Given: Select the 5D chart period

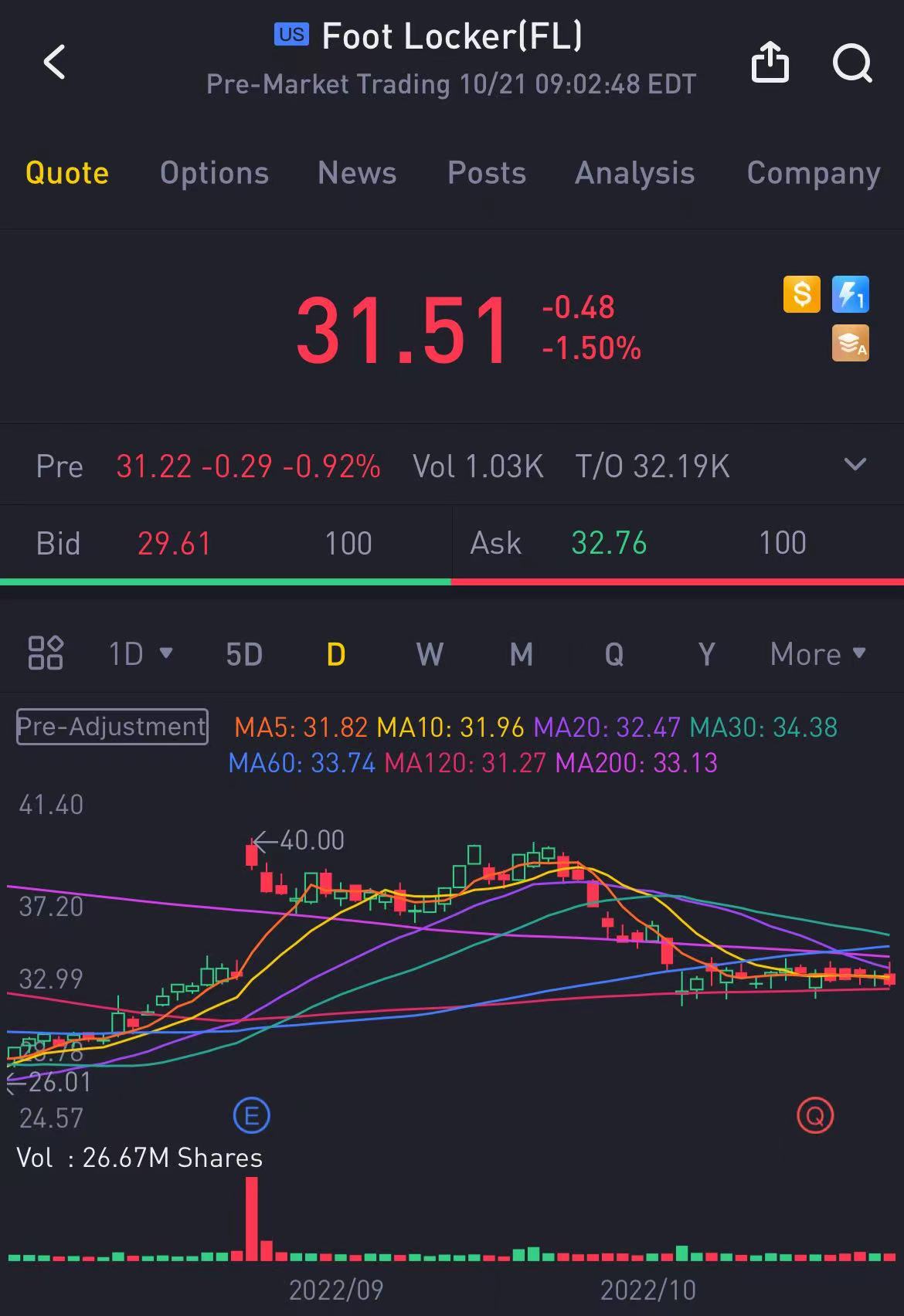Looking at the screenshot, I should [x=244, y=654].
